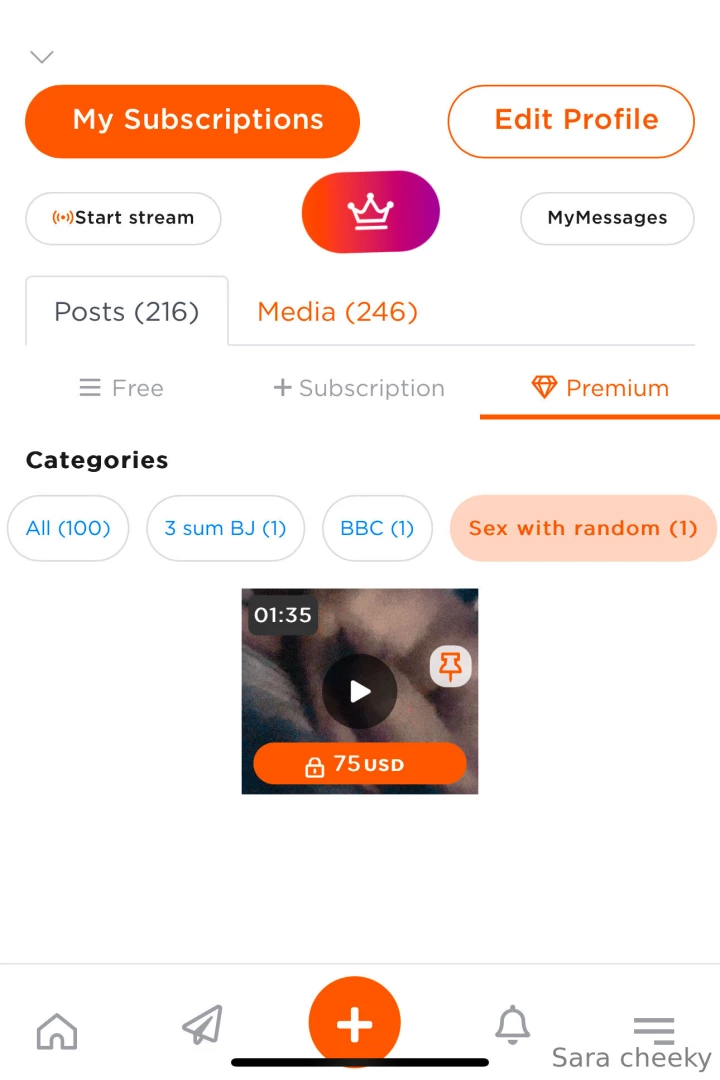This screenshot has width=720, height=1080.
Task: Show Free posts
Action: point(121,388)
